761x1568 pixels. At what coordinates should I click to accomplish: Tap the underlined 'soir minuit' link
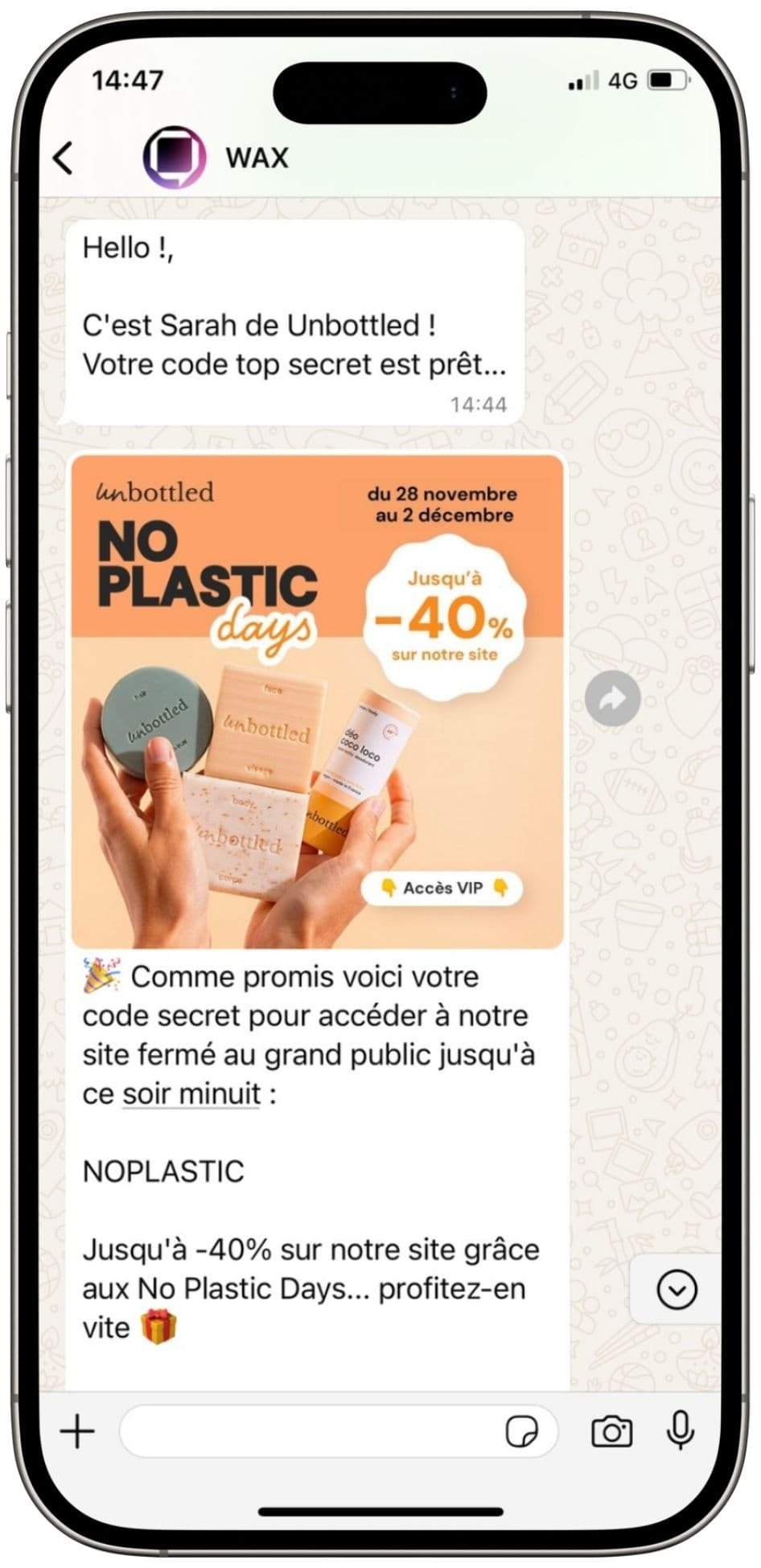[191, 1094]
